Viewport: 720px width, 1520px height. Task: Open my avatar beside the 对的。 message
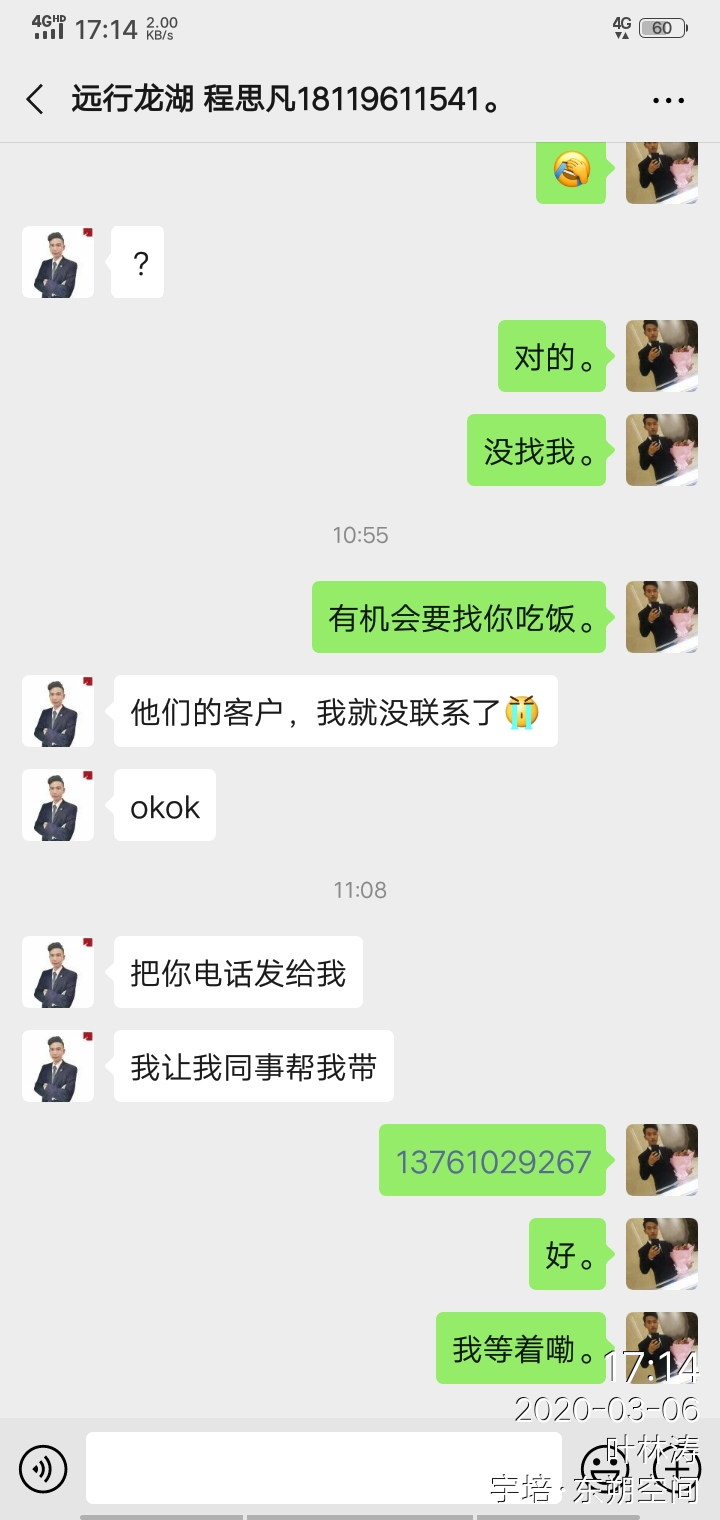(x=661, y=356)
